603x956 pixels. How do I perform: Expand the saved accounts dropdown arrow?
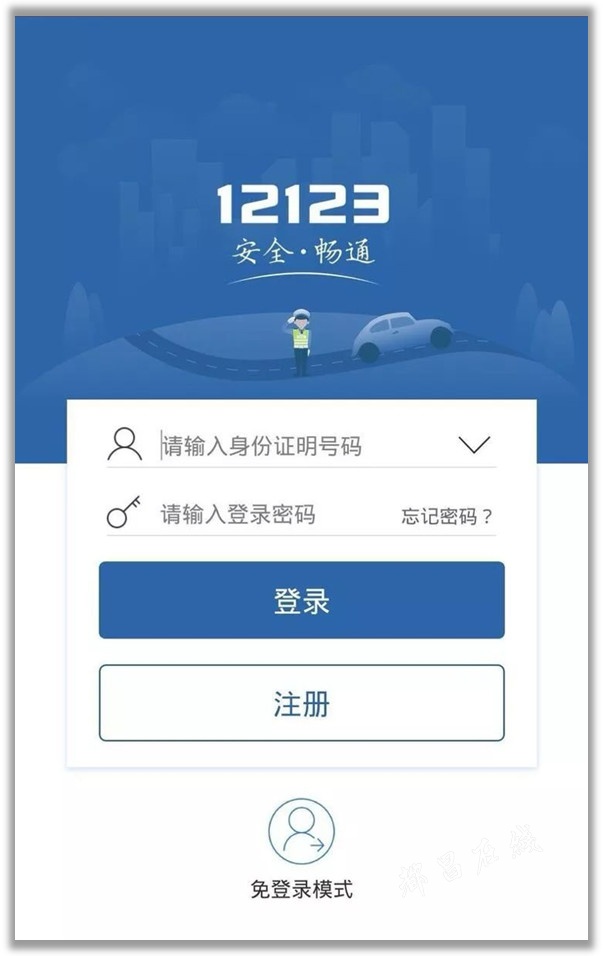474,445
